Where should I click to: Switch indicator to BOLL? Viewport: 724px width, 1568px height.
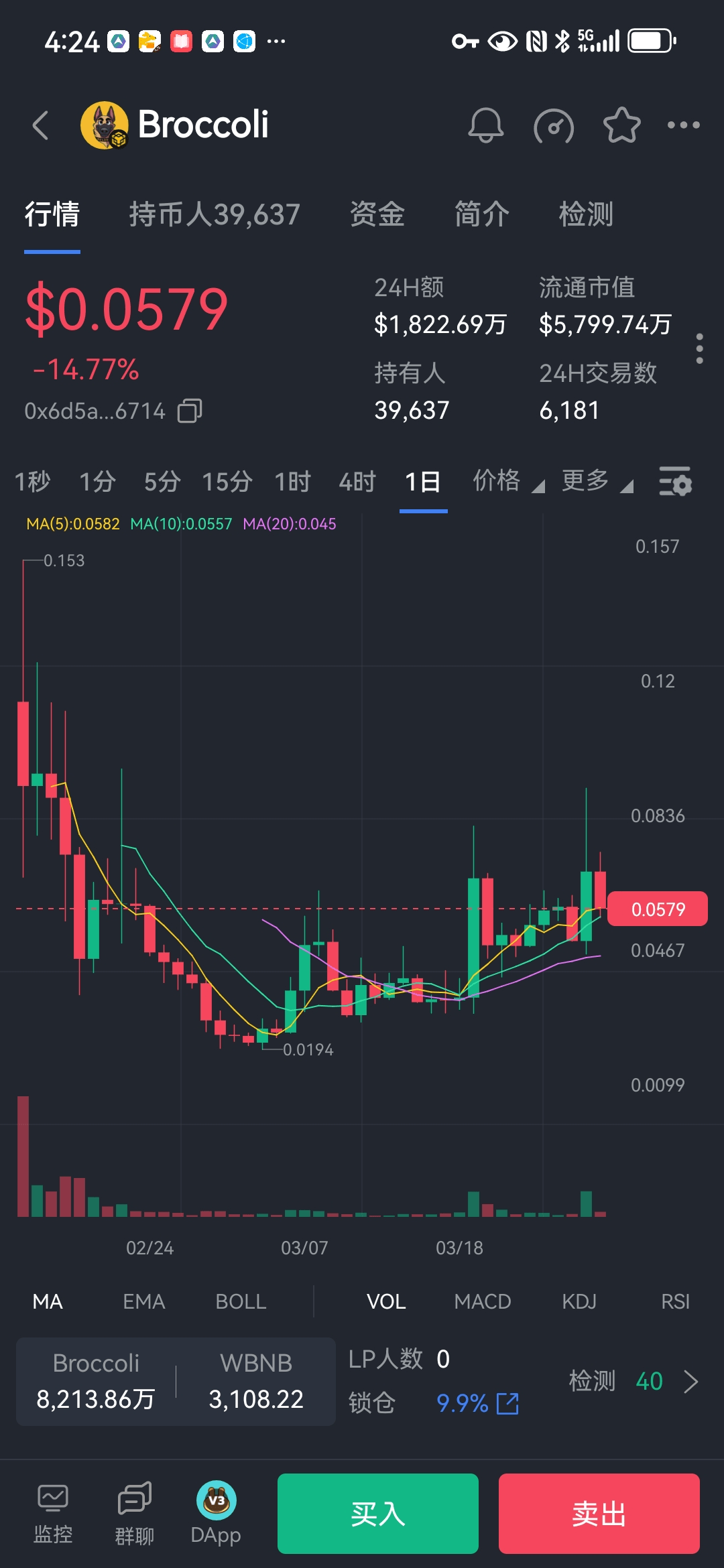coord(241,1301)
